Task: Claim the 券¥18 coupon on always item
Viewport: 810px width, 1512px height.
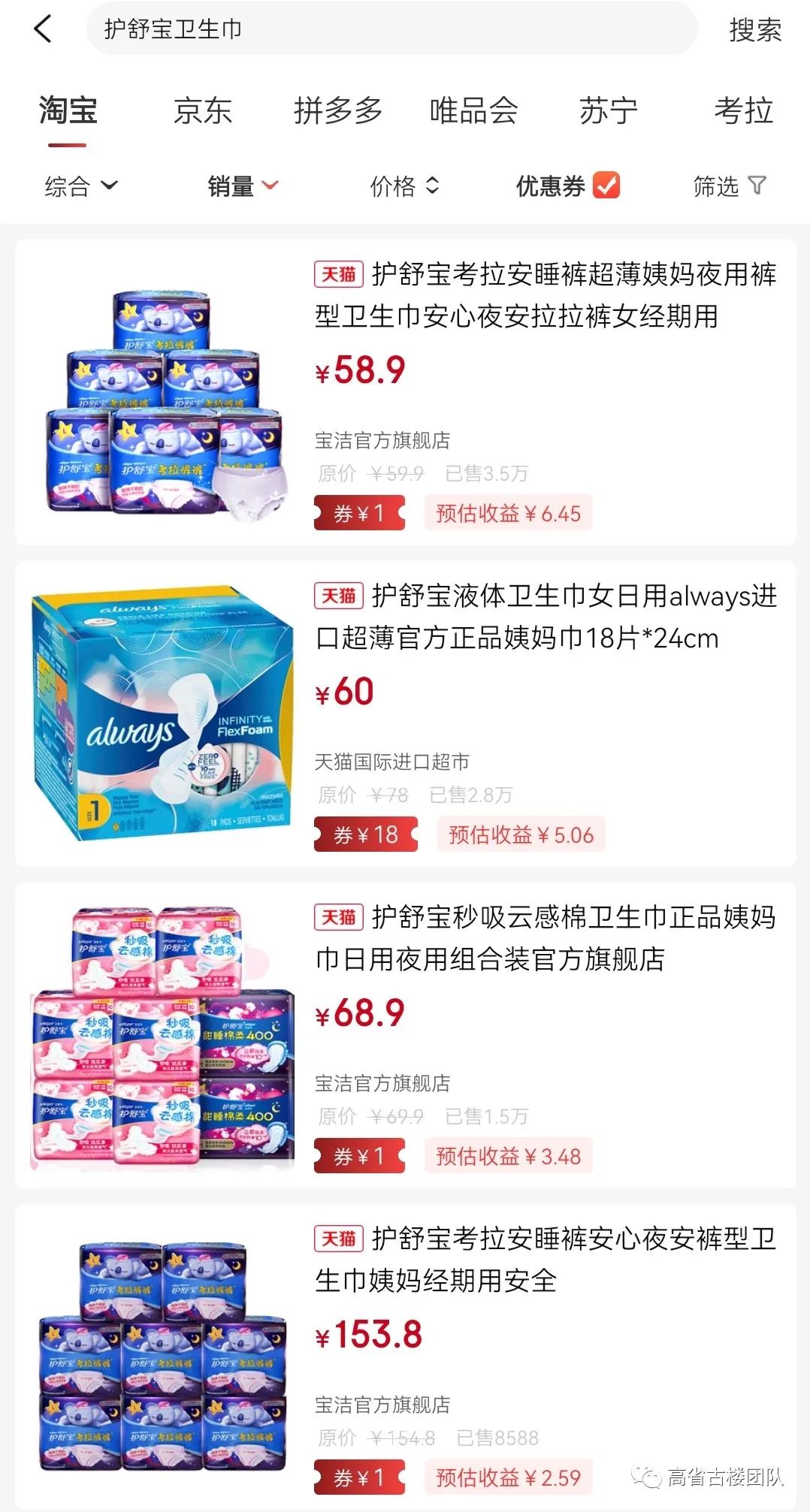Action: [365, 834]
